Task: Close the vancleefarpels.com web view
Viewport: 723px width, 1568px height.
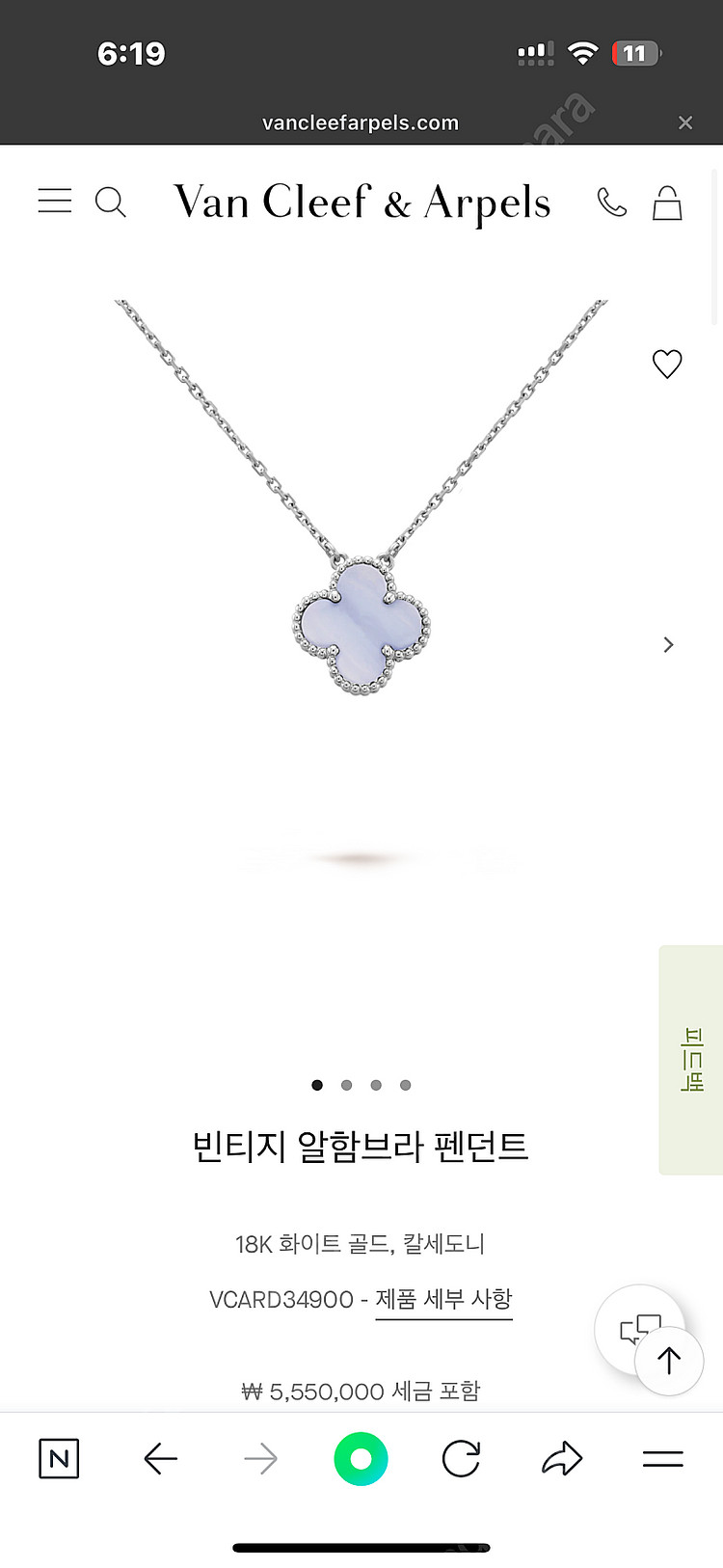Action: point(685,122)
